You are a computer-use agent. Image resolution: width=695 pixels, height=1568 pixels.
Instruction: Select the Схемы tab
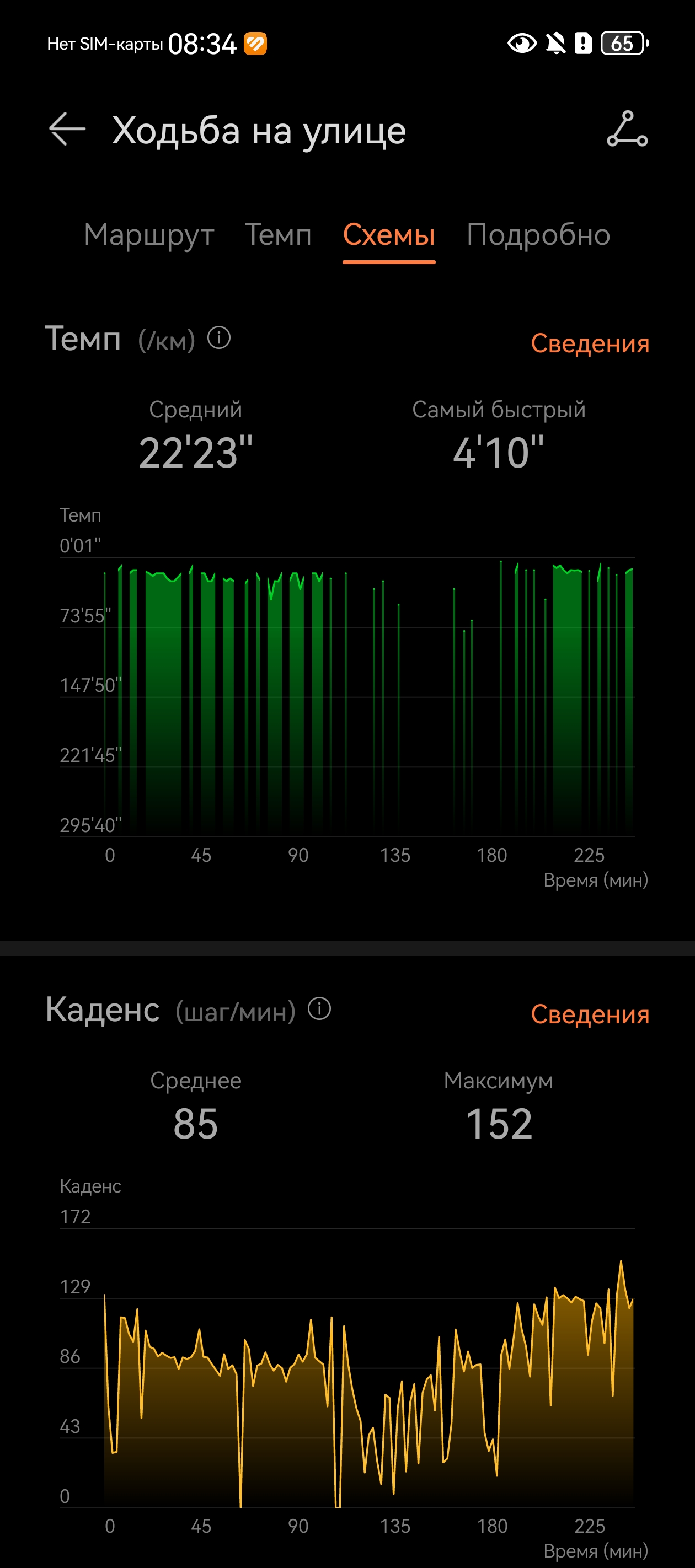389,235
